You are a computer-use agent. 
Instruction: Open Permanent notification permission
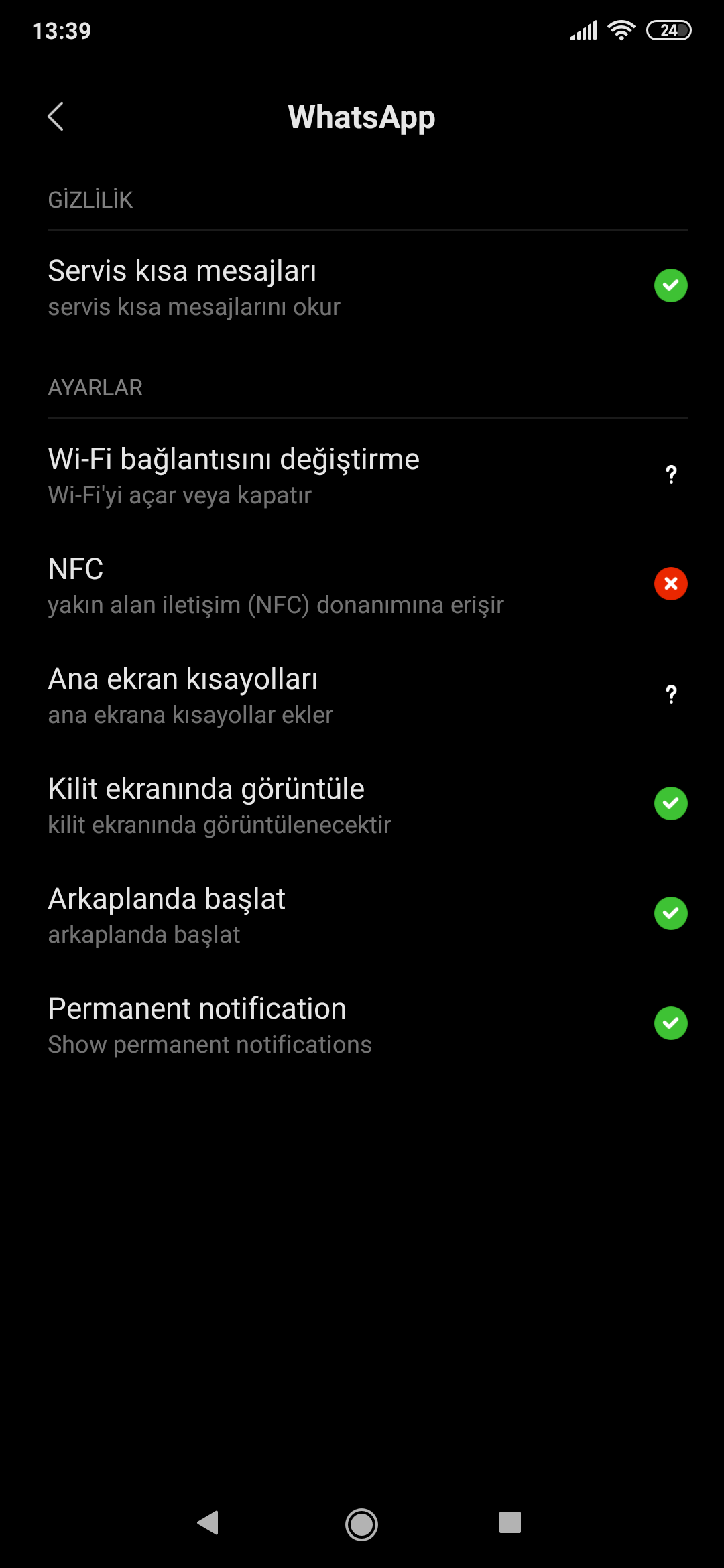click(362, 1024)
